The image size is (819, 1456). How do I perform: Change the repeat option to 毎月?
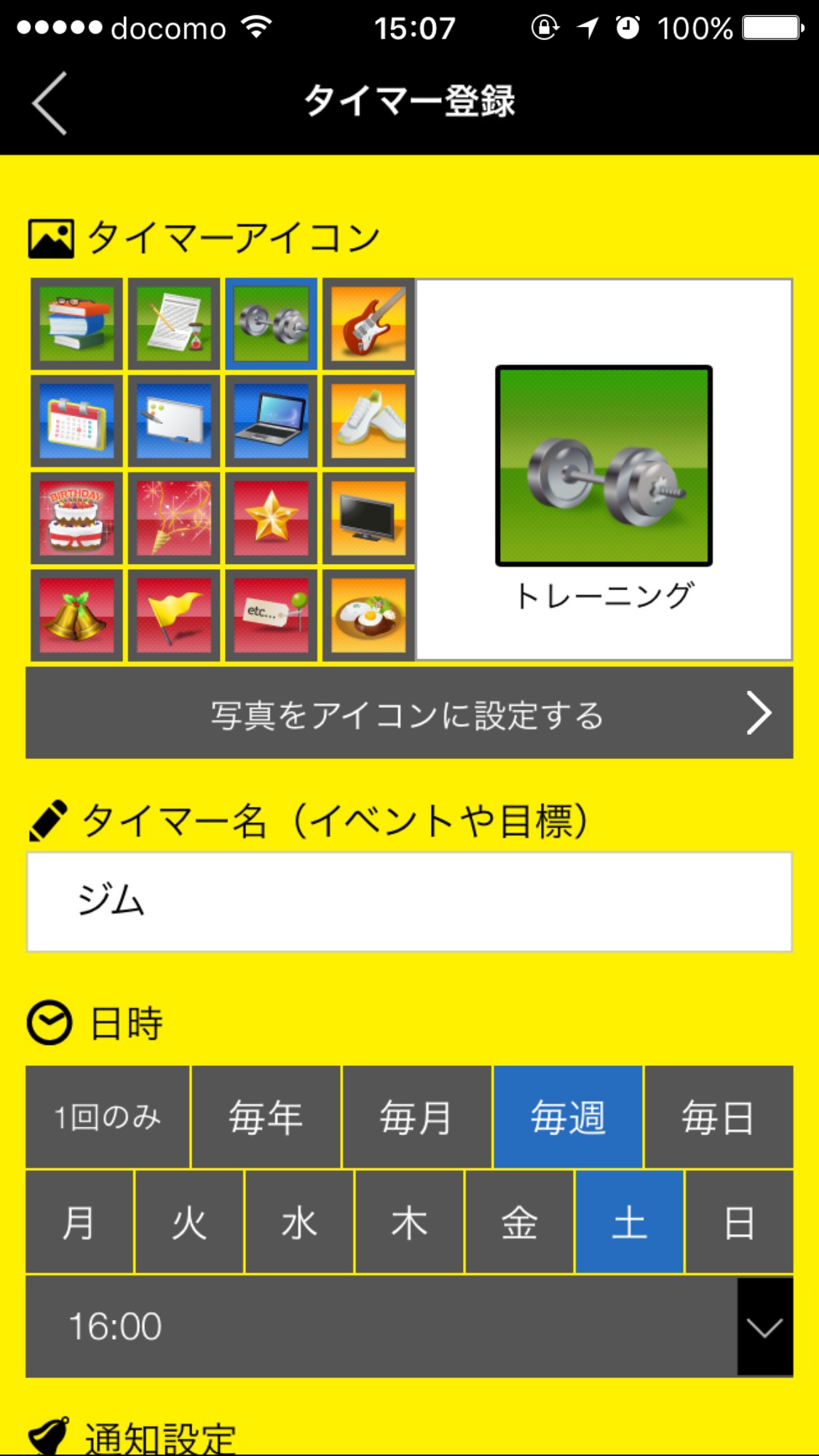point(416,1117)
